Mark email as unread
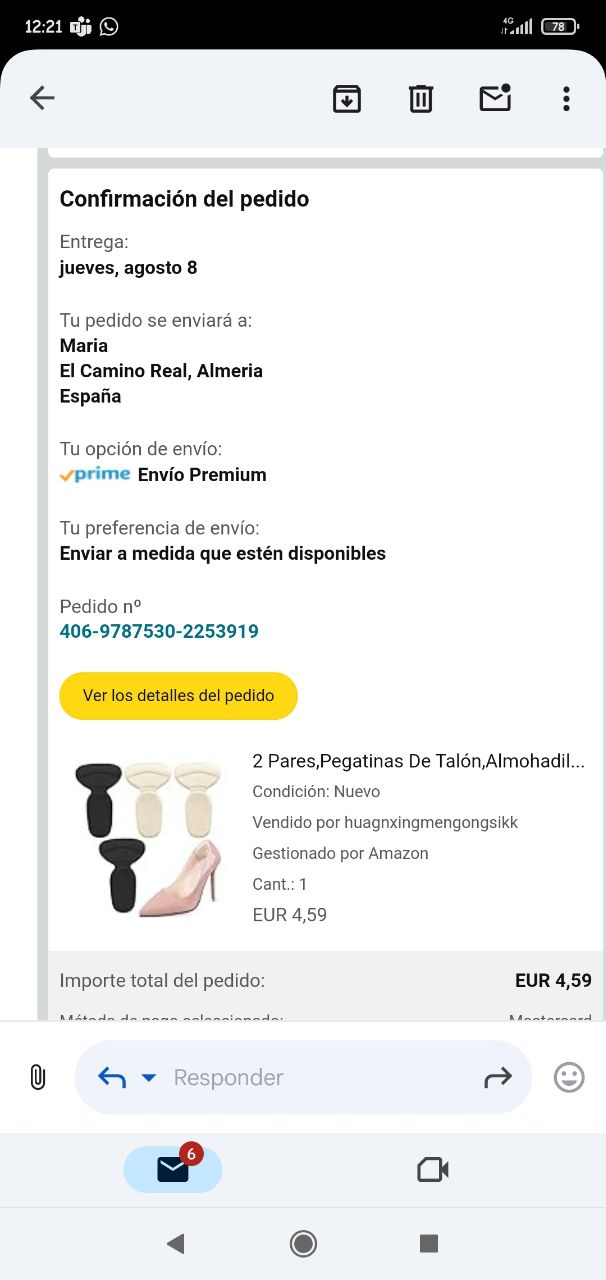Viewport: 606px width, 1280px height. (495, 98)
